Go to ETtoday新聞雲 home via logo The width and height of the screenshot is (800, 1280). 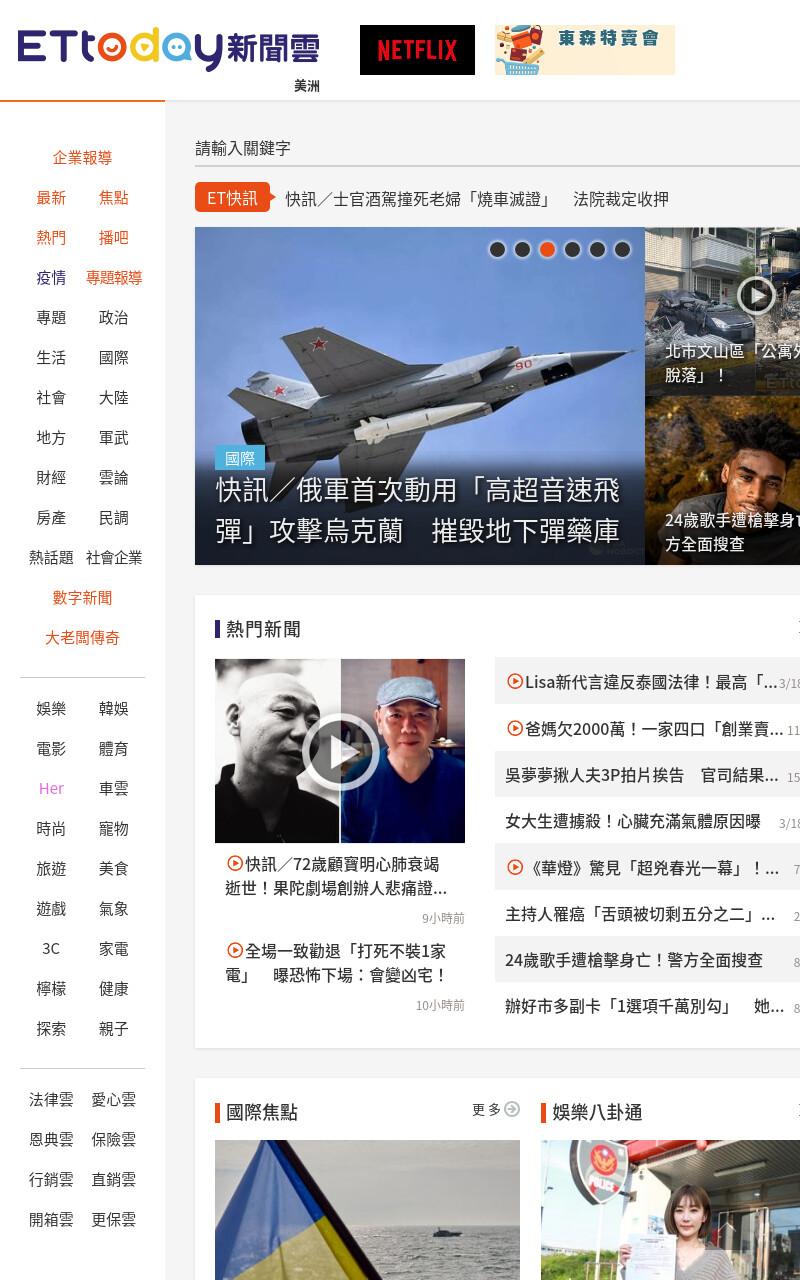point(168,50)
